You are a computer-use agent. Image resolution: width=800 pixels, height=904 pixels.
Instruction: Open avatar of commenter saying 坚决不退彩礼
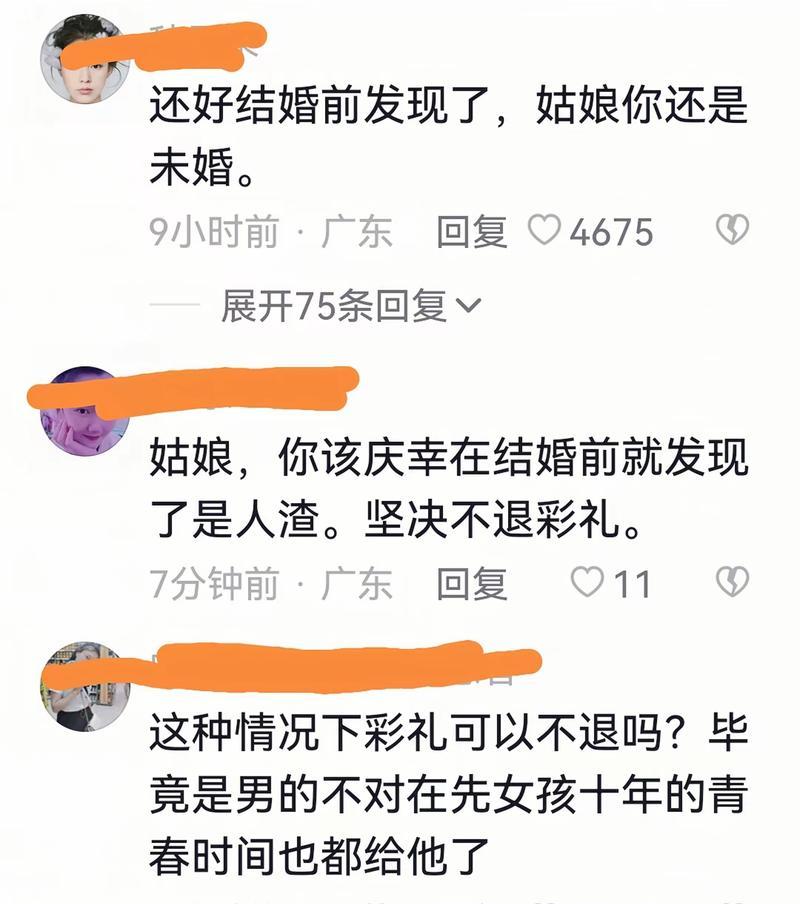coord(84,411)
